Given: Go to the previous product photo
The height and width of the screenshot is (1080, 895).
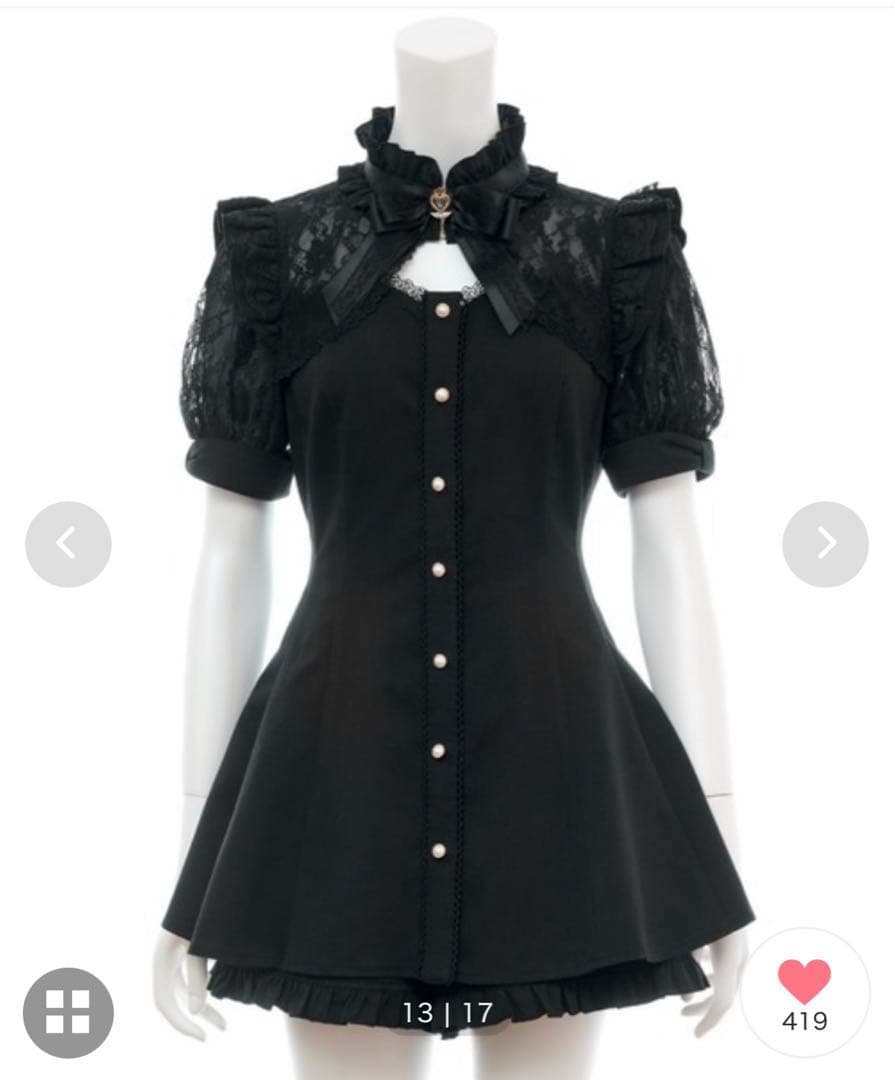Looking at the screenshot, I should pyautogui.click(x=67, y=544).
